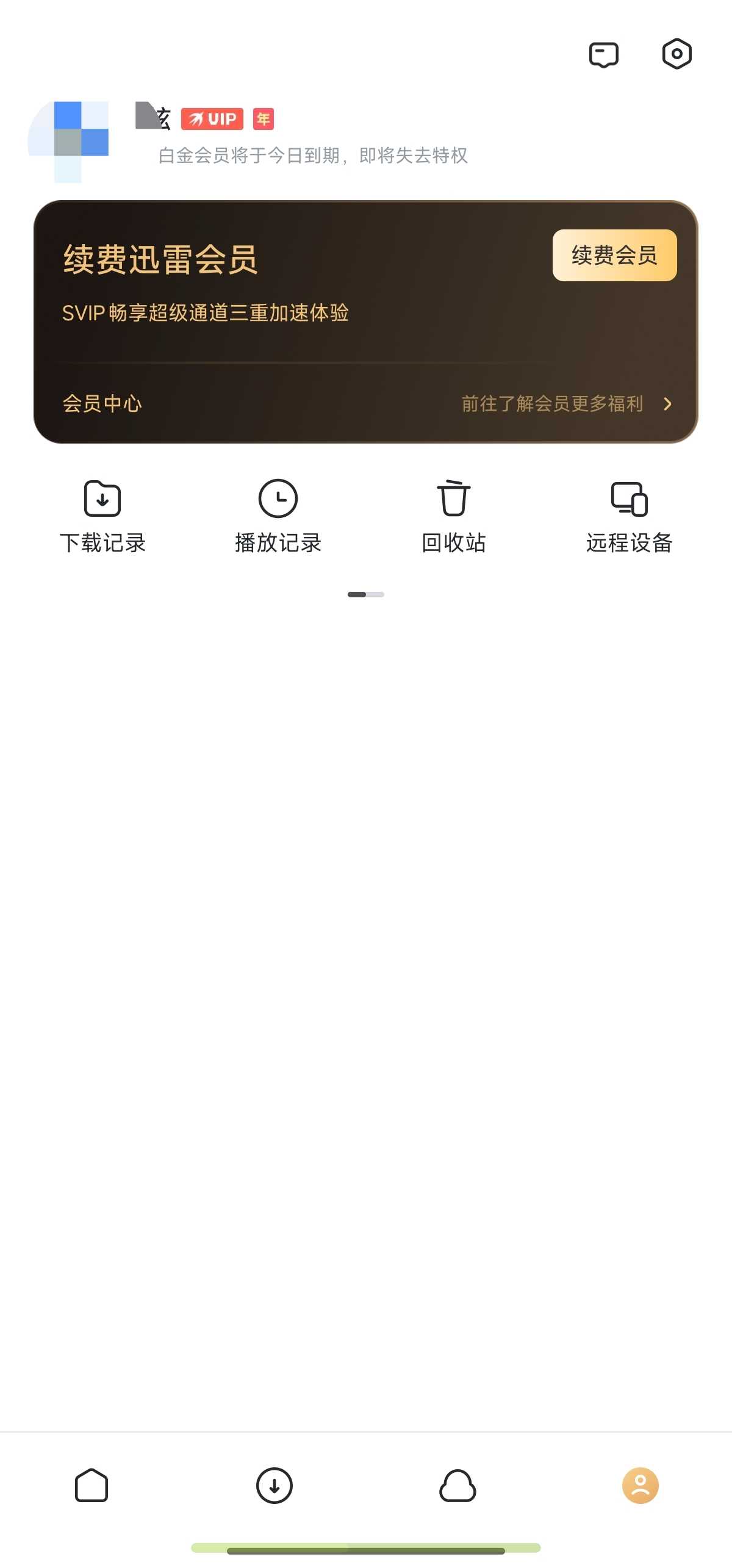Tap the 续费会员 renewal button
Viewport: 732px width, 1568px height.
pyautogui.click(x=613, y=256)
